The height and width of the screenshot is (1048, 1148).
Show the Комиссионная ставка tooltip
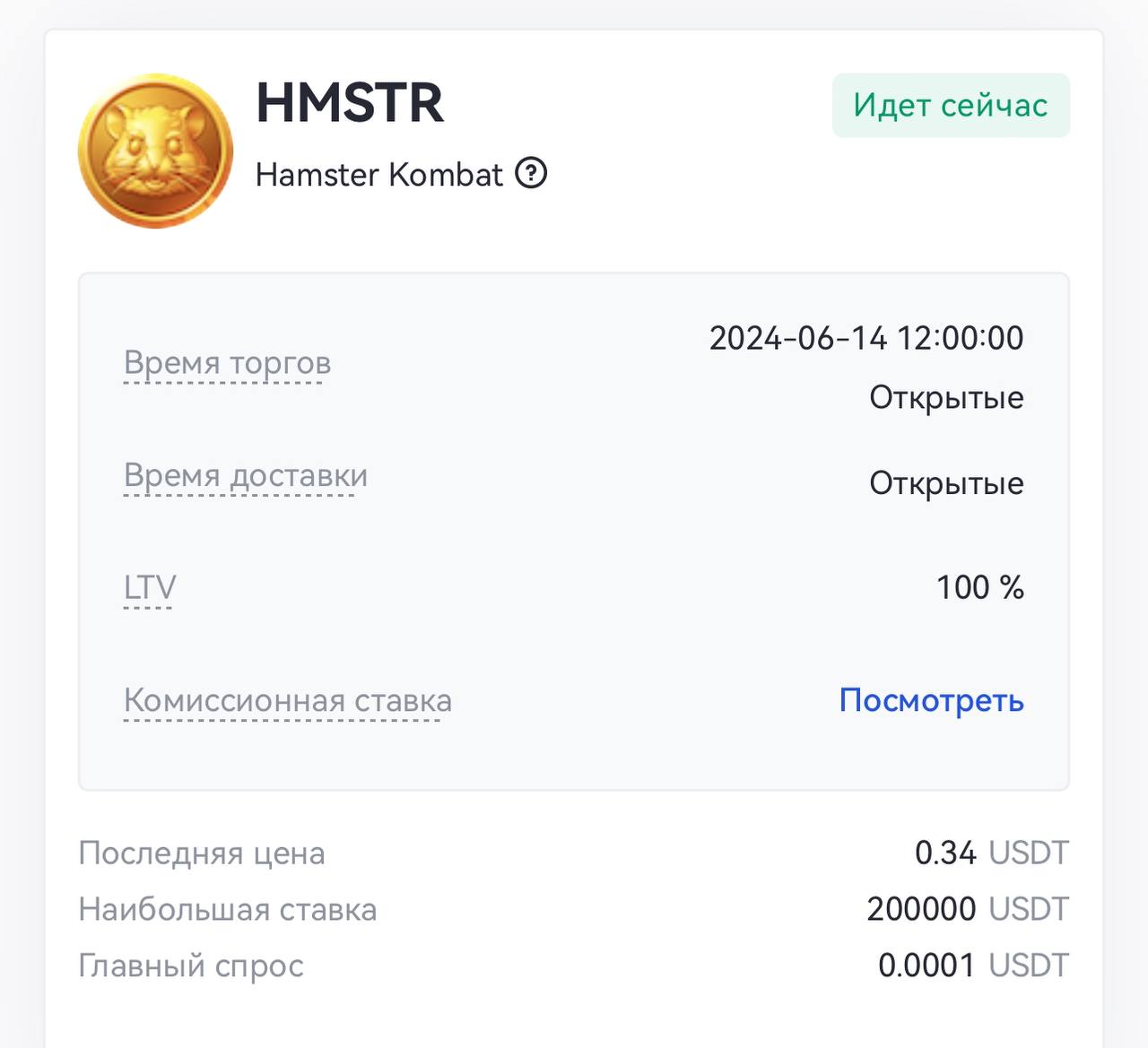[x=287, y=701]
